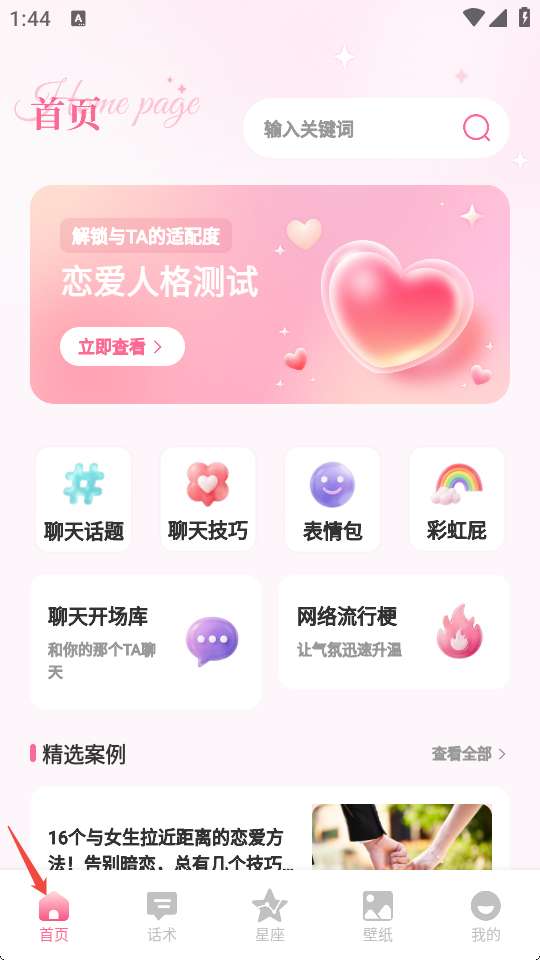
Task: Open 立即查看 on the 恋爱人格测试 banner
Action: 122,347
